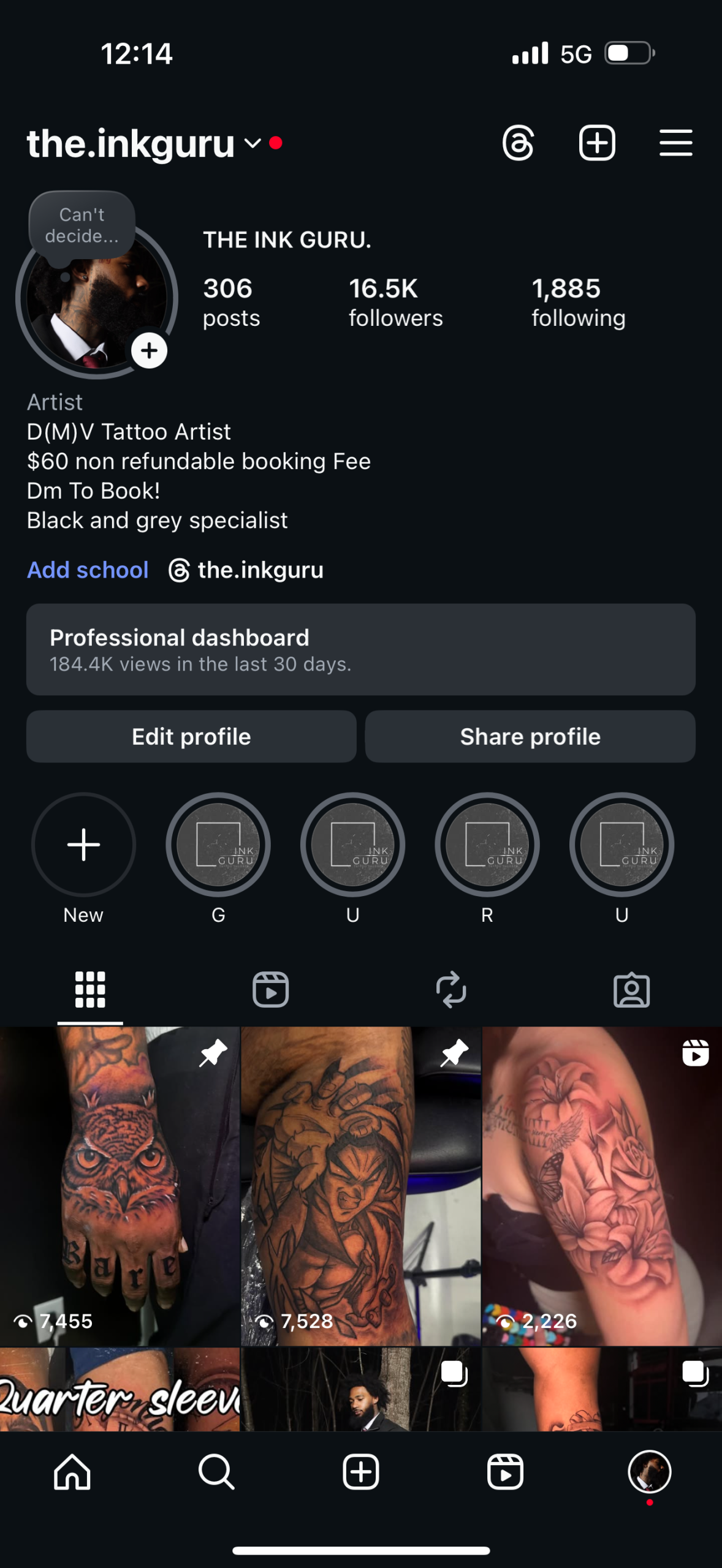
Task: Go to the Home feed
Action: pos(72,1471)
